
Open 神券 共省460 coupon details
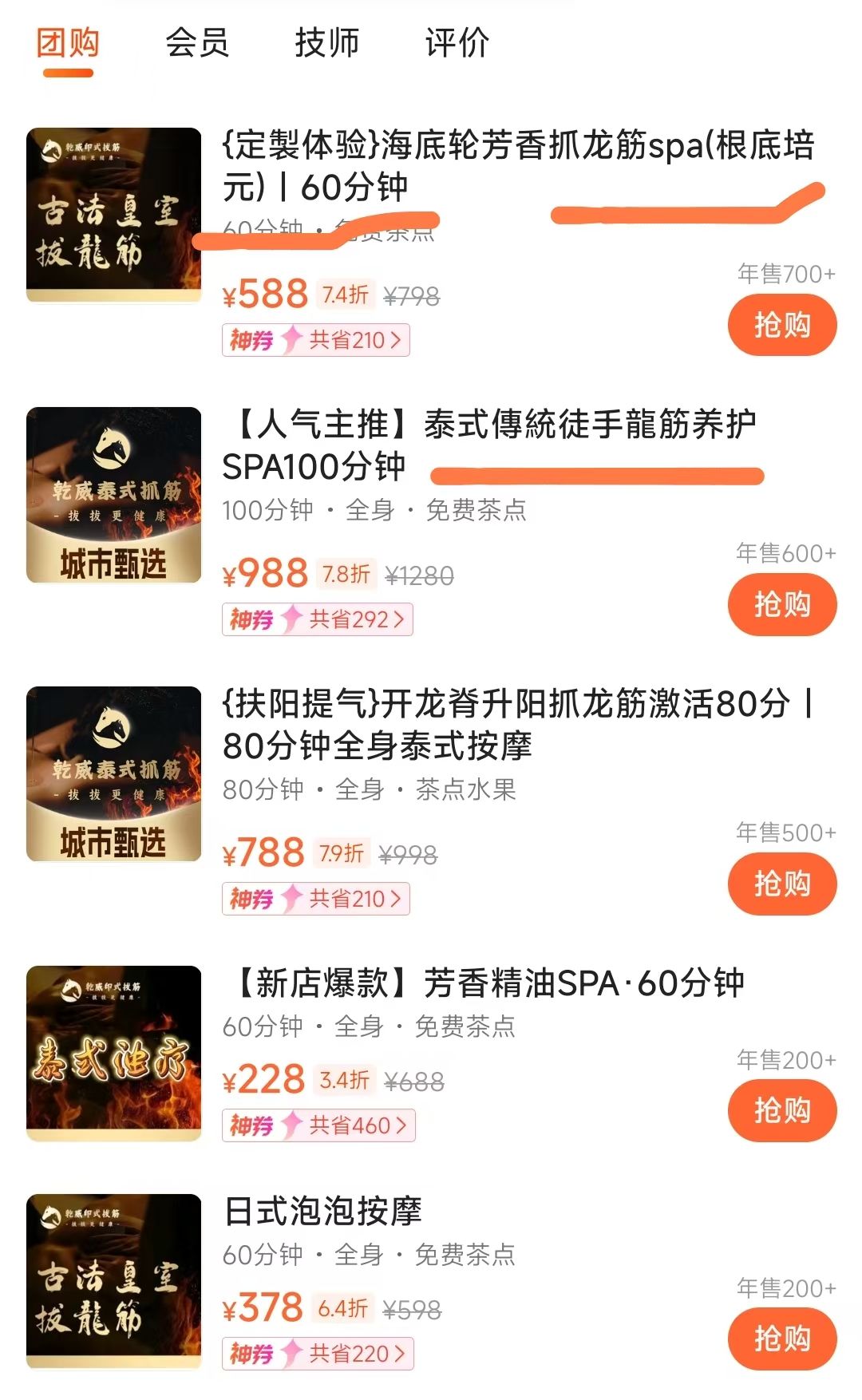(318, 1125)
